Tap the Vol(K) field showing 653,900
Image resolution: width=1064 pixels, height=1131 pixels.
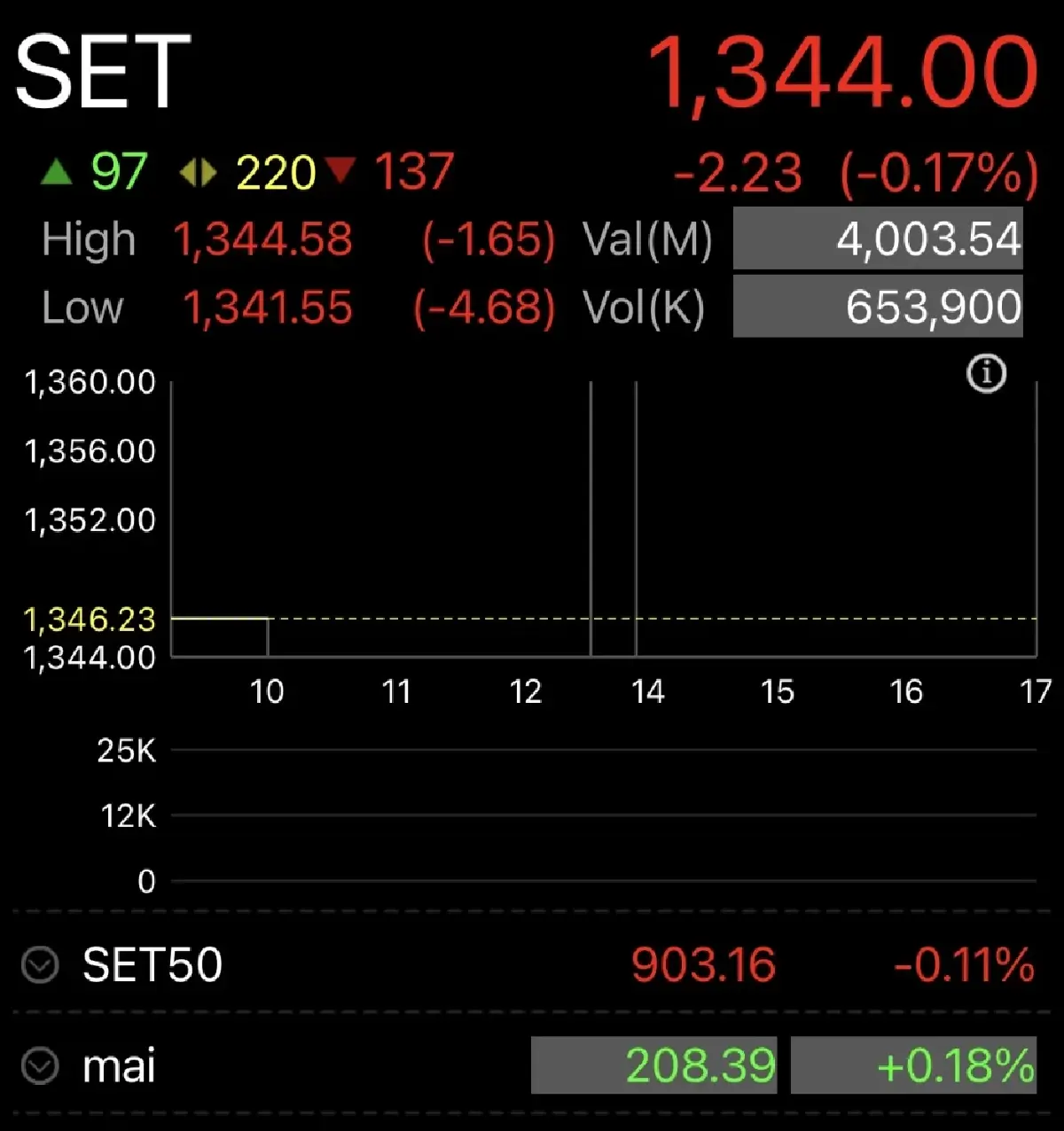pos(878,307)
